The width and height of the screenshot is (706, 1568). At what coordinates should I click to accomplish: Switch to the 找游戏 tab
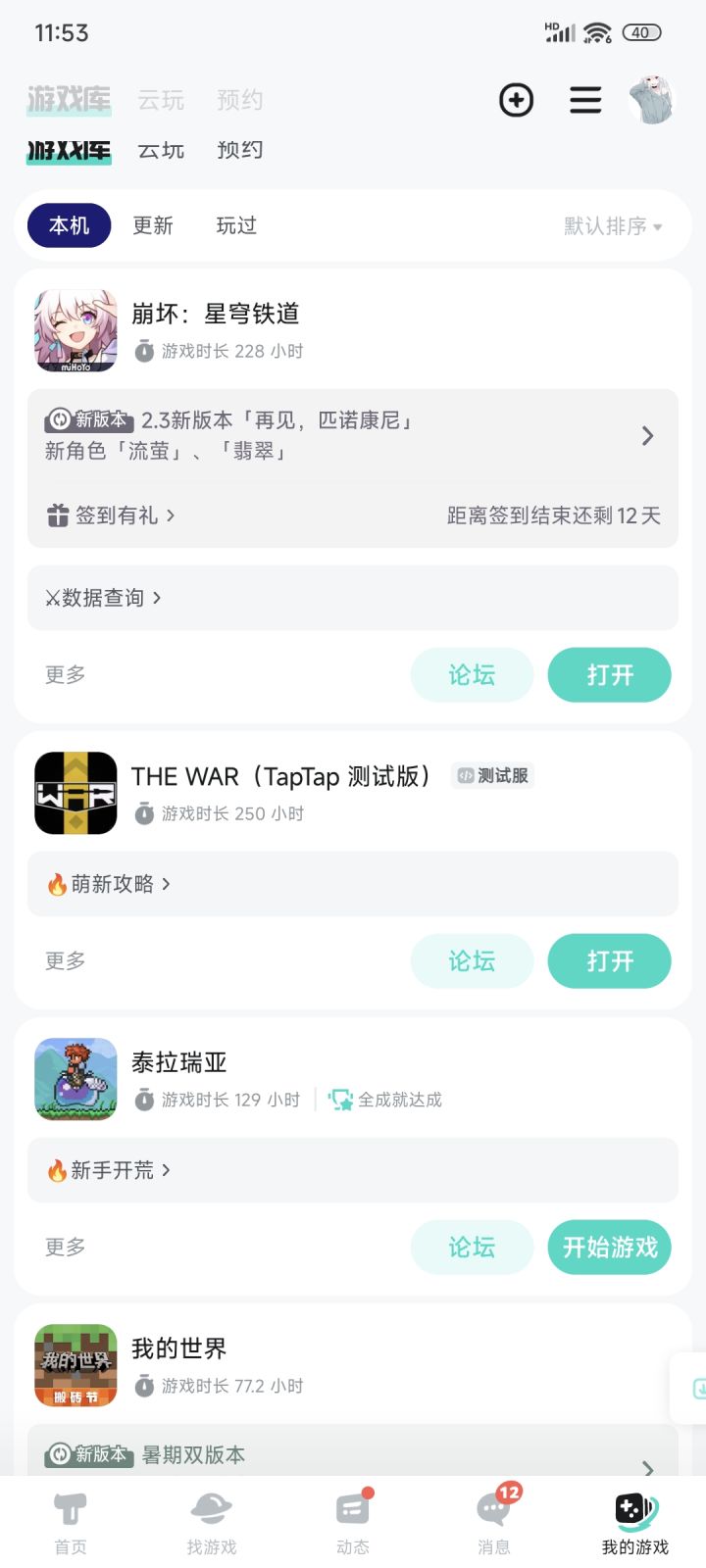[212, 1523]
